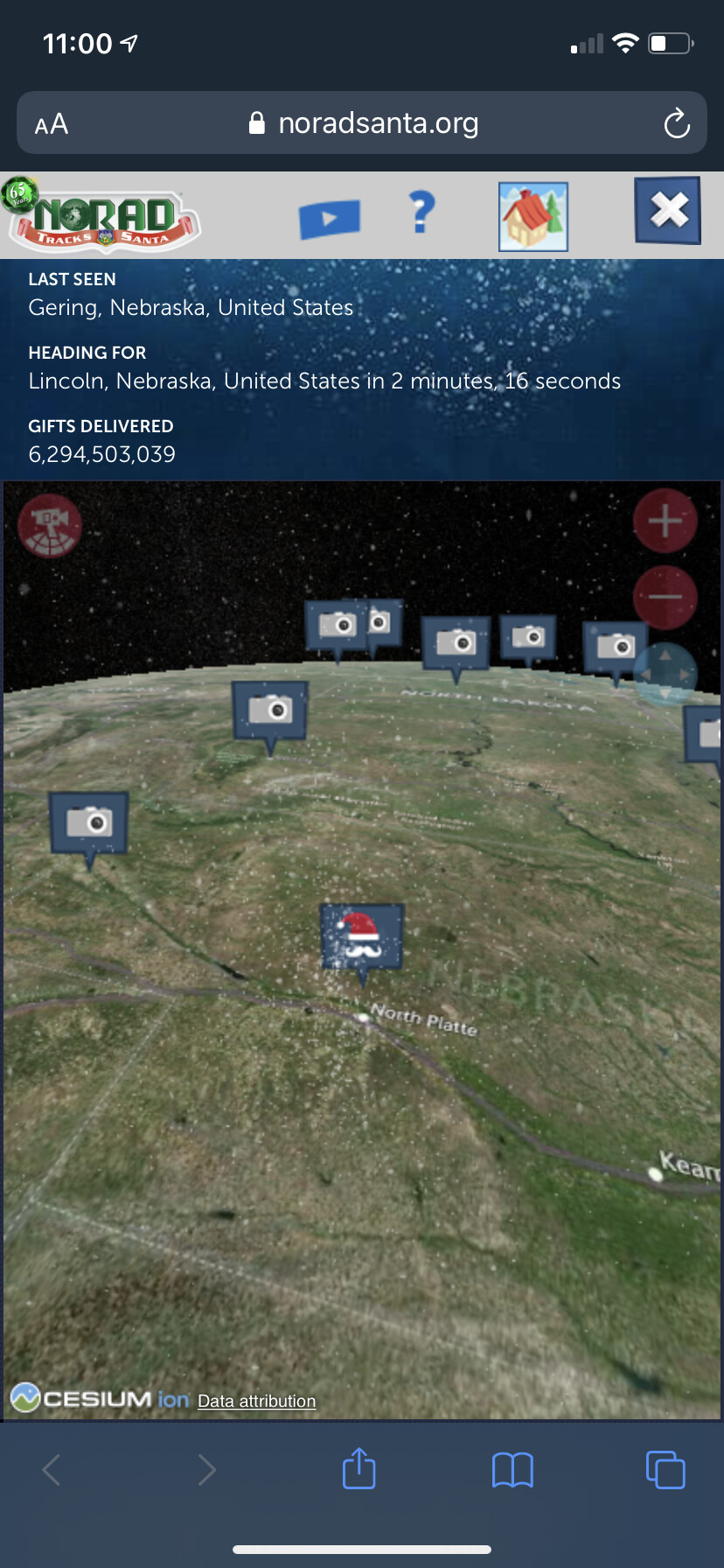Play the NORAD video
This screenshot has height=1568, width=724.
tap(329, 219)
